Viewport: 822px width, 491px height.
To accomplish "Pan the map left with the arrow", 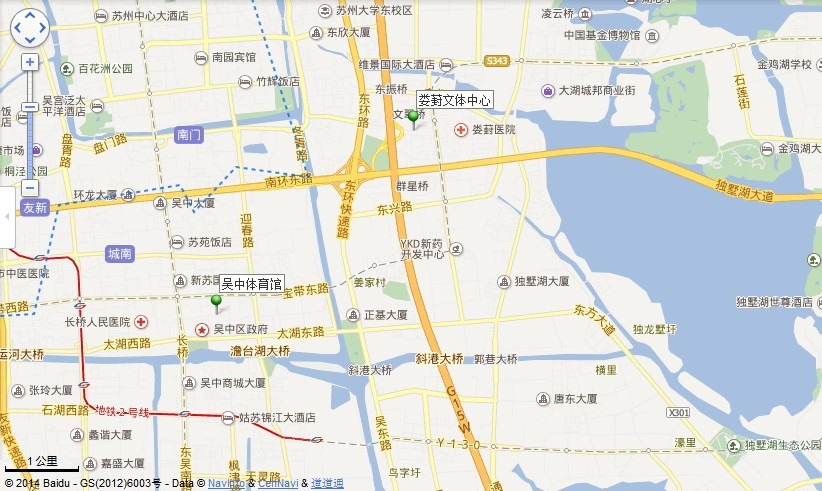I will pyautogui.click(x=17, y=28).
